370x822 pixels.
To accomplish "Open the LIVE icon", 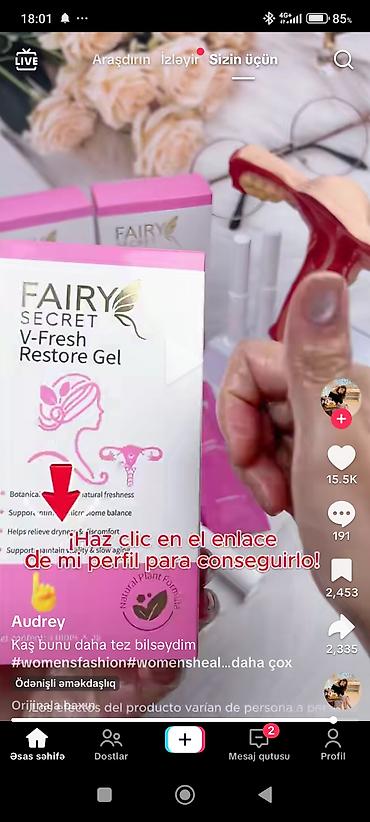I will (26, 60).
